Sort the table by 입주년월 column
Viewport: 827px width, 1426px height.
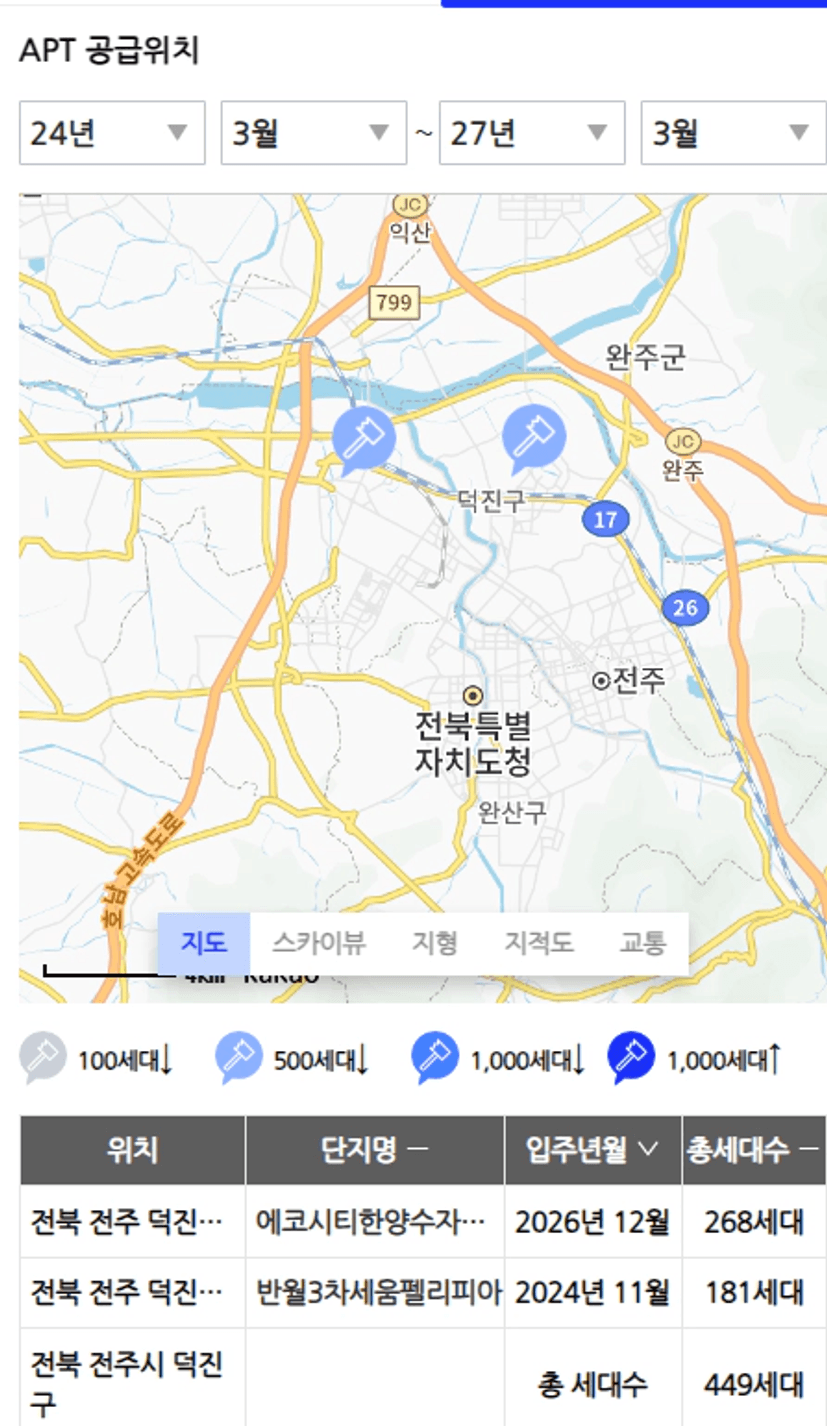pos(593,1150)
